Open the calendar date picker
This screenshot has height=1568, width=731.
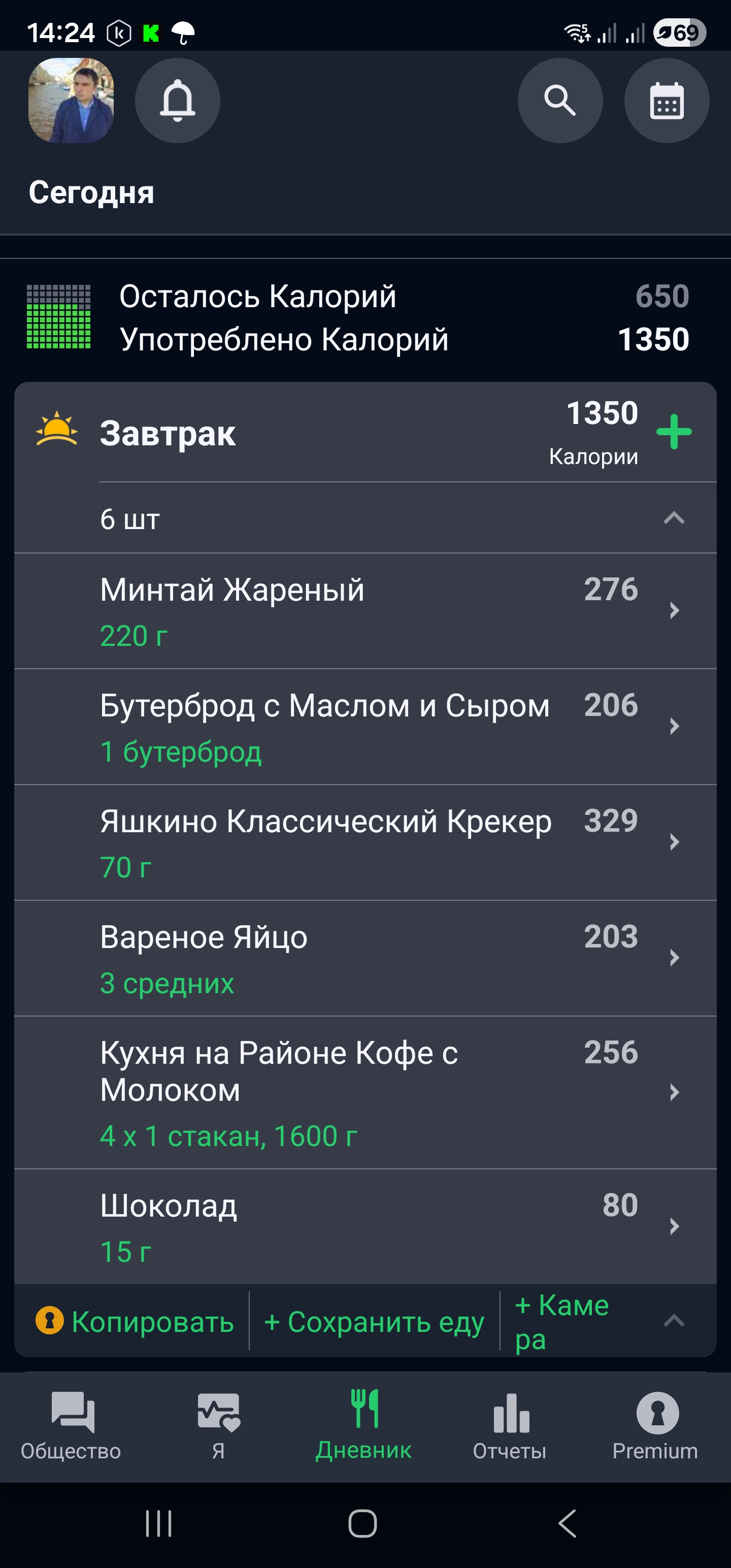[x=667, y=101]
